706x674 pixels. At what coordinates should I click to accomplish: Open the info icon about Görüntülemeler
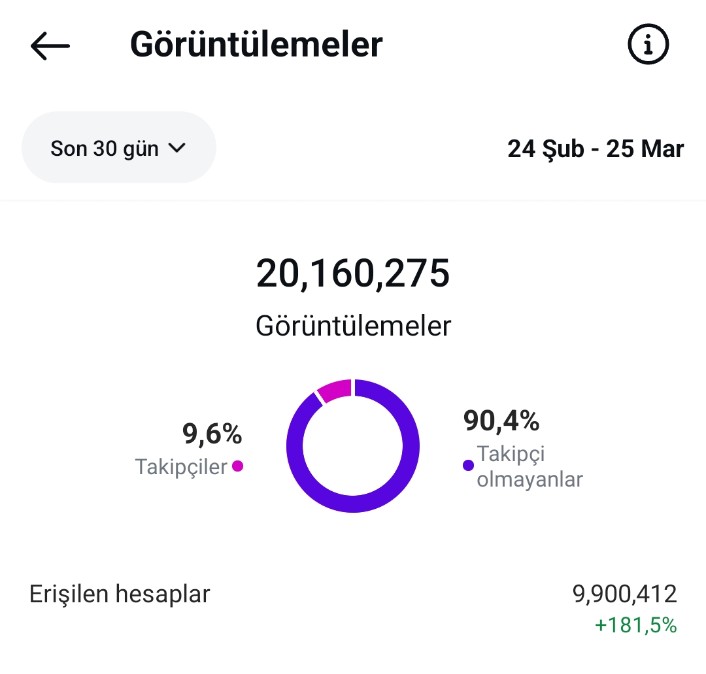(648, 44)
